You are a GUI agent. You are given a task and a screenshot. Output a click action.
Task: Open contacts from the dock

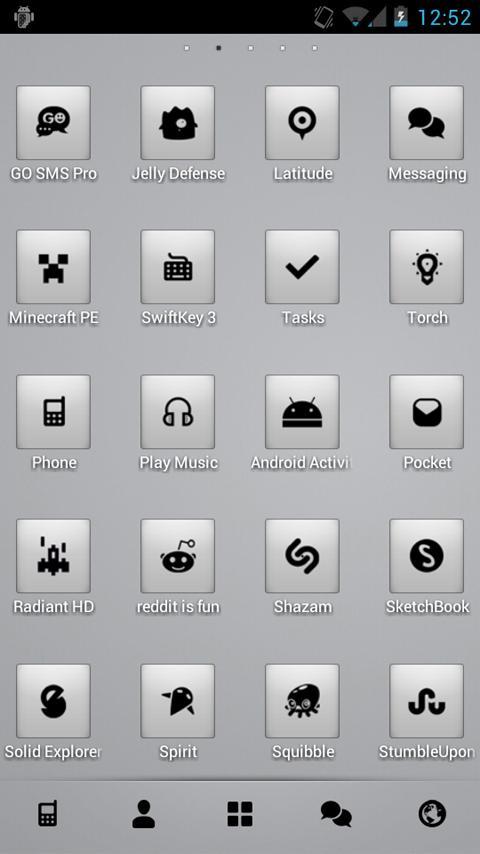click(x=143, y=814)
